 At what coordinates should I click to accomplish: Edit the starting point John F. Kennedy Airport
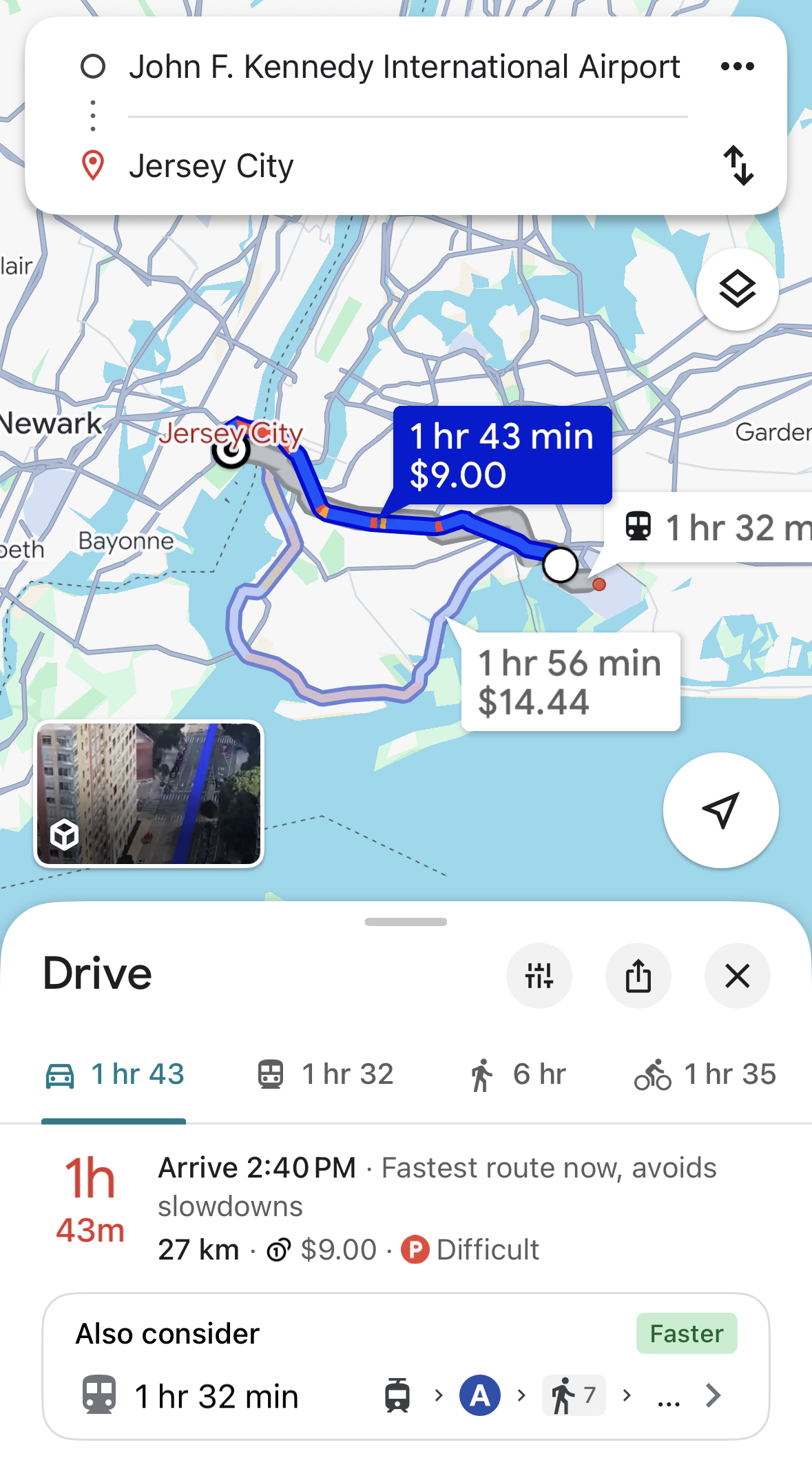[x=404, y=68]
